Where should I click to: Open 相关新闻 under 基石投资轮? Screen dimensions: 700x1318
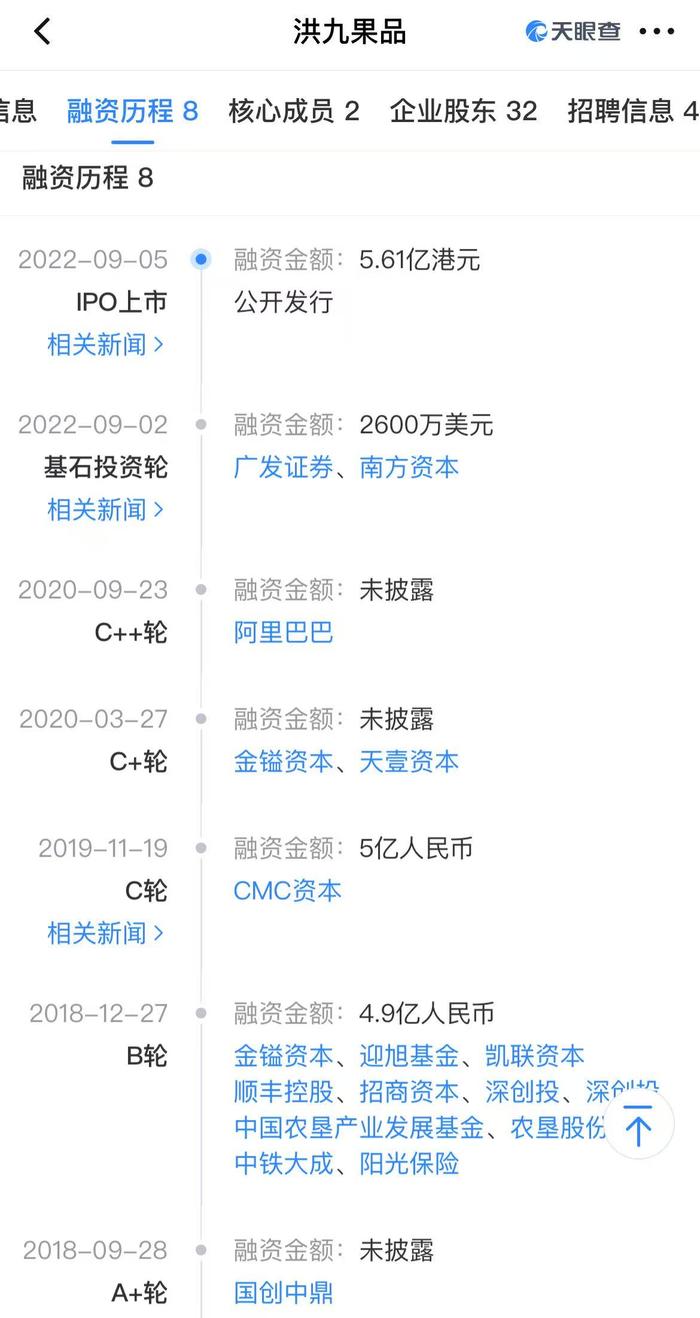click(105, 510)
